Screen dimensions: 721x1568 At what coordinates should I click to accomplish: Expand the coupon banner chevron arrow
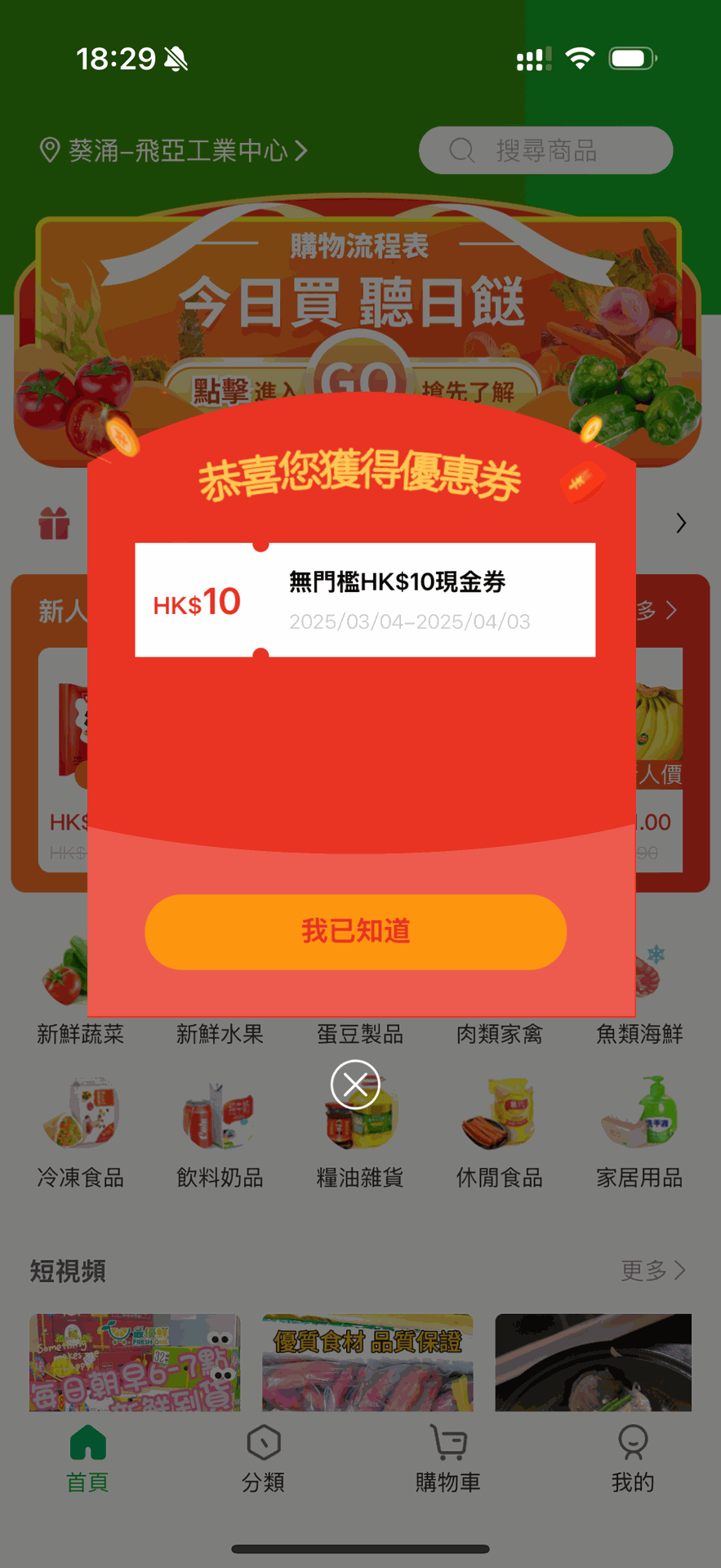[x=680, y=523]
